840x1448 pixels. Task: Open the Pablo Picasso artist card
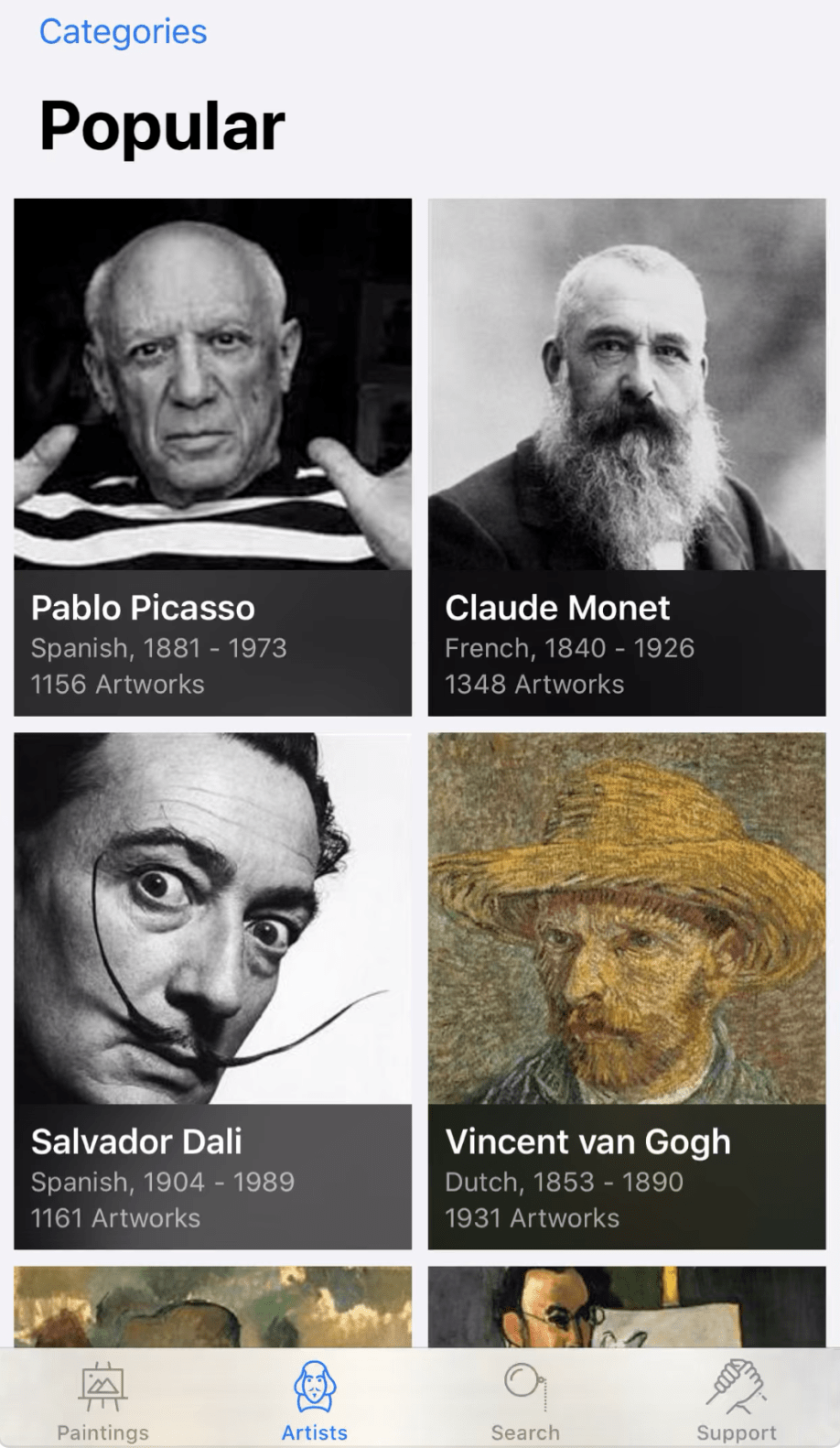[212, 457]
